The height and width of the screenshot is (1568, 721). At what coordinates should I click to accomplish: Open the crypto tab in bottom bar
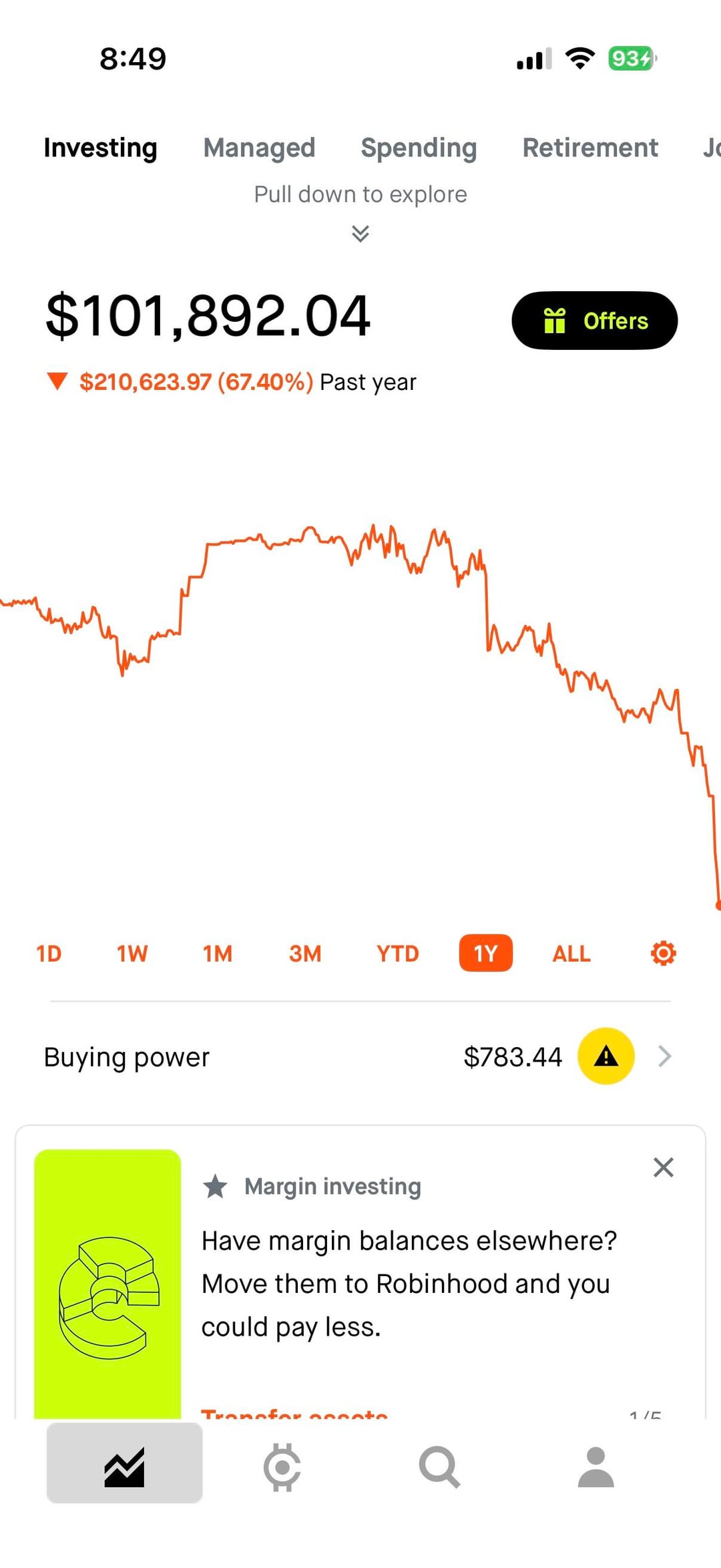click(282, 1467)
